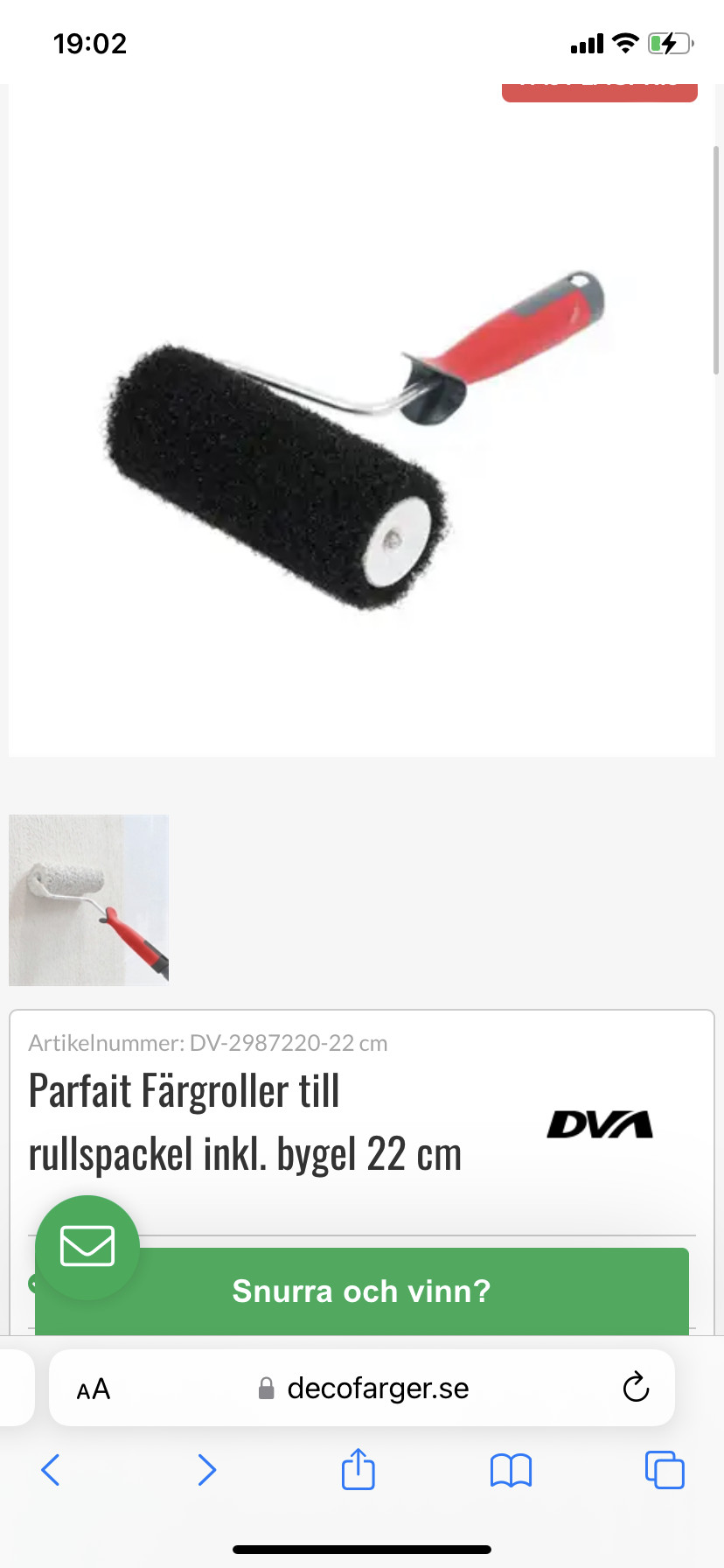Tap artikelnummer DV-2987220-22 cm text
The width and height of the screenshot is (724, 1568).
click(208, 1043)
